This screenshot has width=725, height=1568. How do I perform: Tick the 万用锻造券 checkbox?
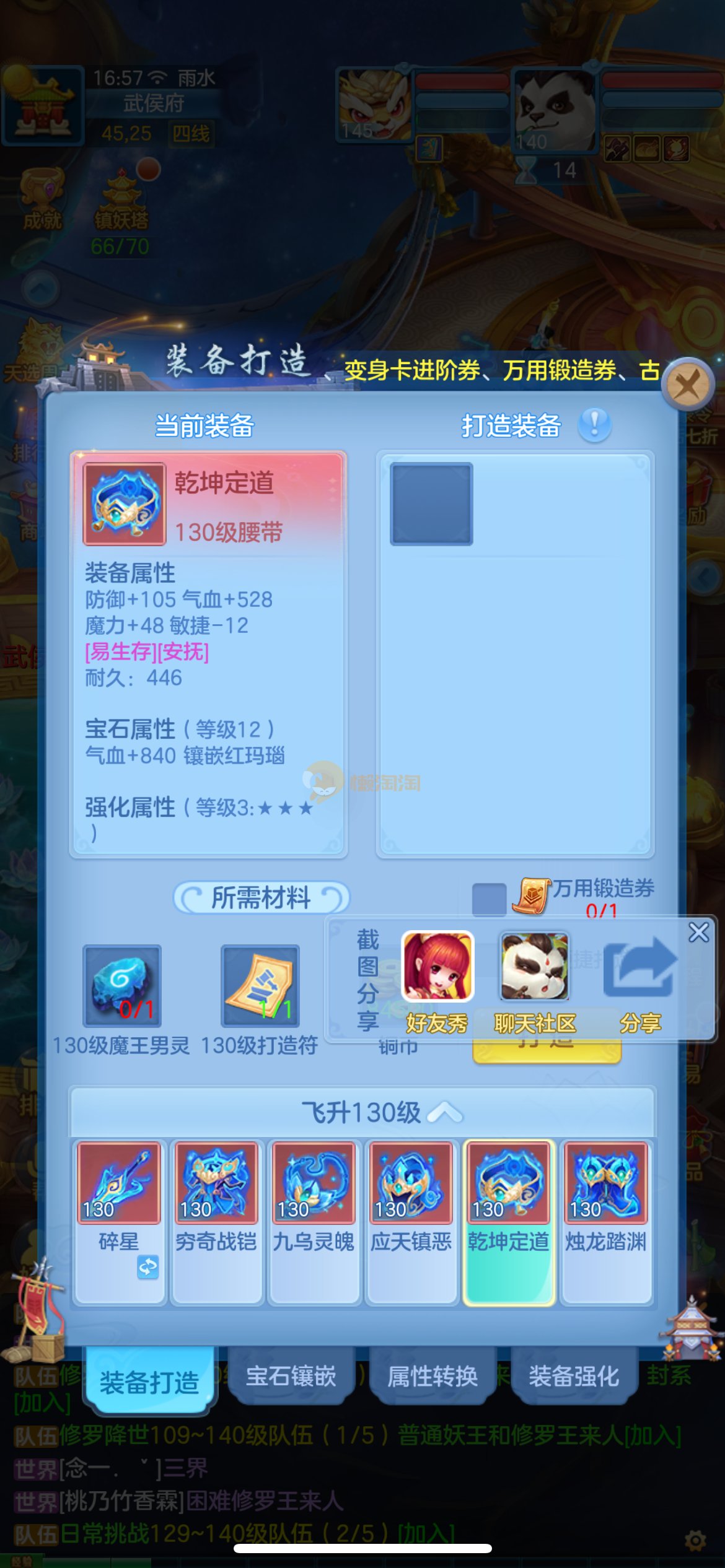tap(489, 899)
